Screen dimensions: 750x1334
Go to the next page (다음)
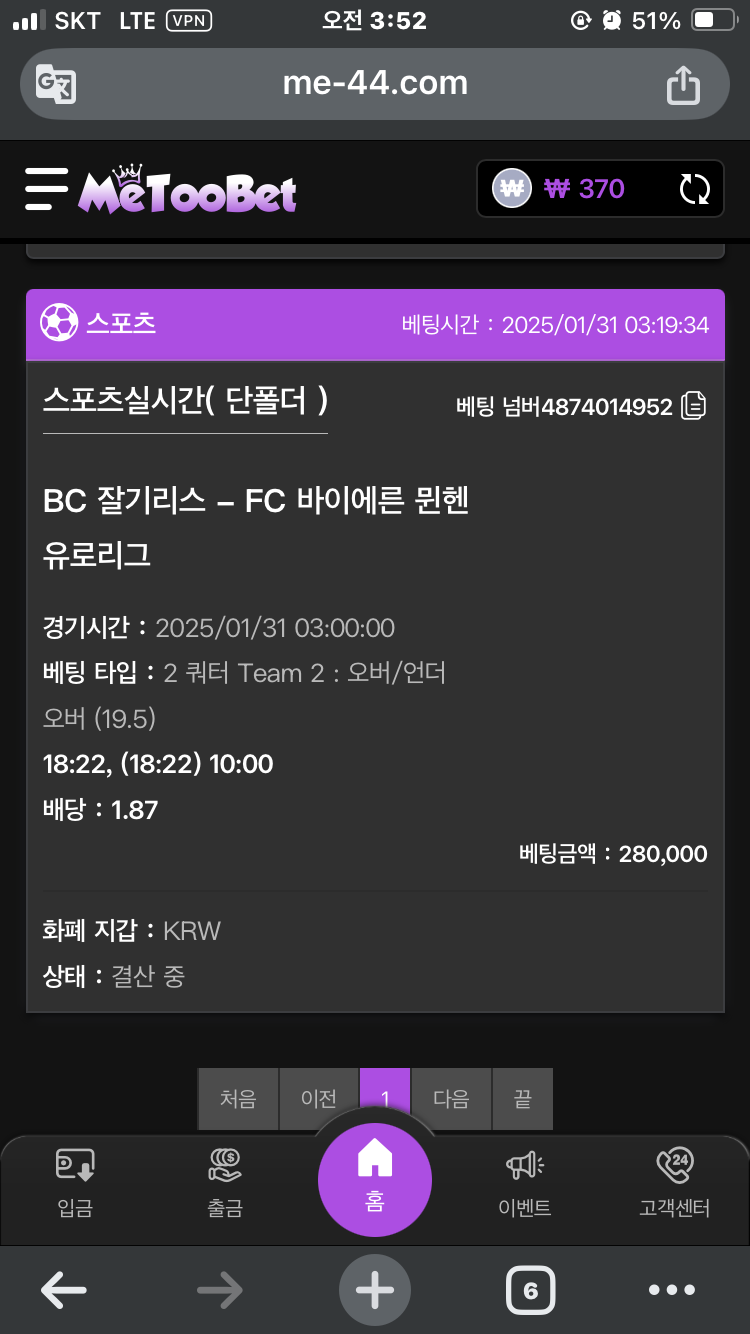coord(451,1099)
